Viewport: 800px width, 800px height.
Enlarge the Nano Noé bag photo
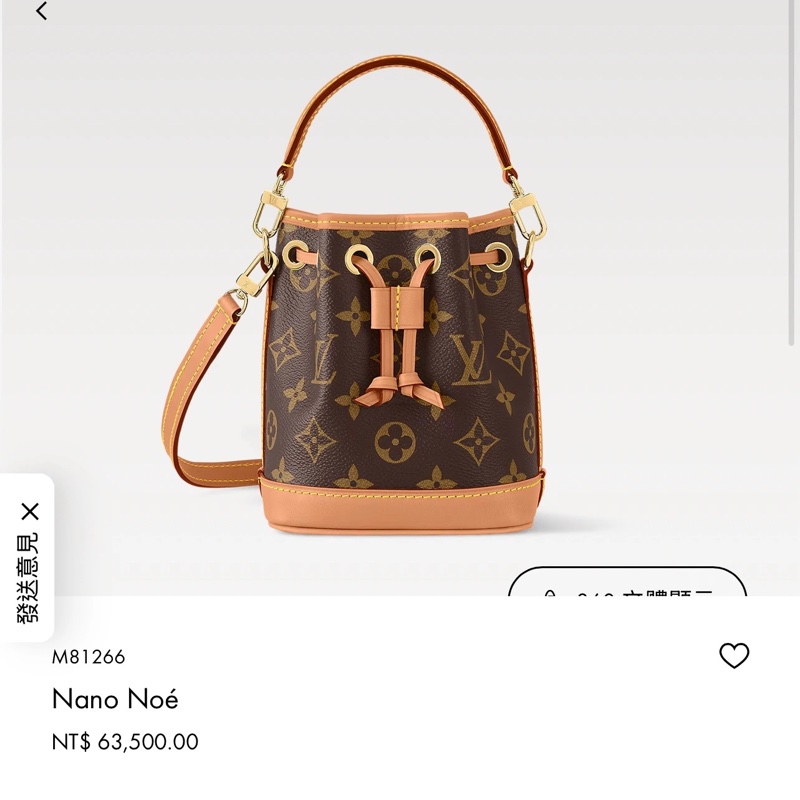[400, 330]
